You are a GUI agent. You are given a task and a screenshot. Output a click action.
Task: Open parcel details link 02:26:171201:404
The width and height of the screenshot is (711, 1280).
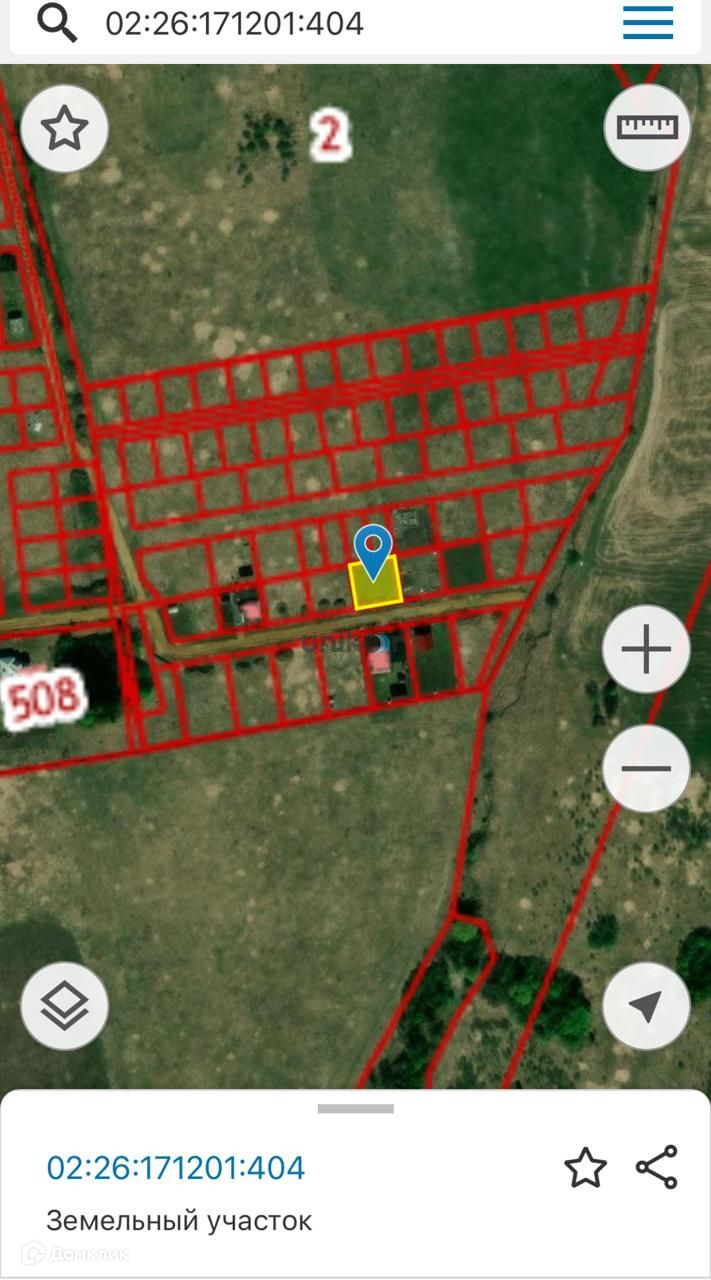(176, 1168)
